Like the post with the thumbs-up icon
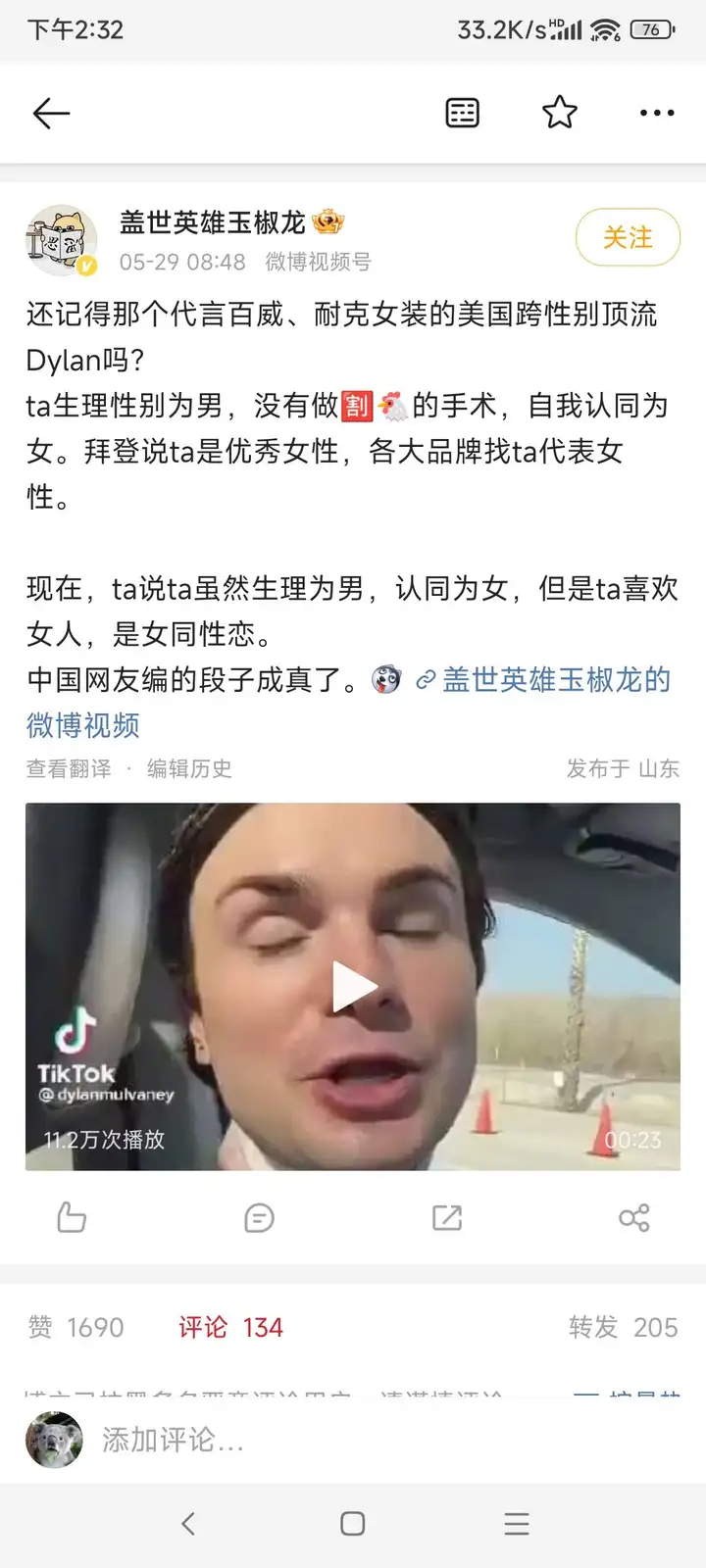Image resolution: width=706 pixels, height=1568 pixels. click(x=72, y=1217)
